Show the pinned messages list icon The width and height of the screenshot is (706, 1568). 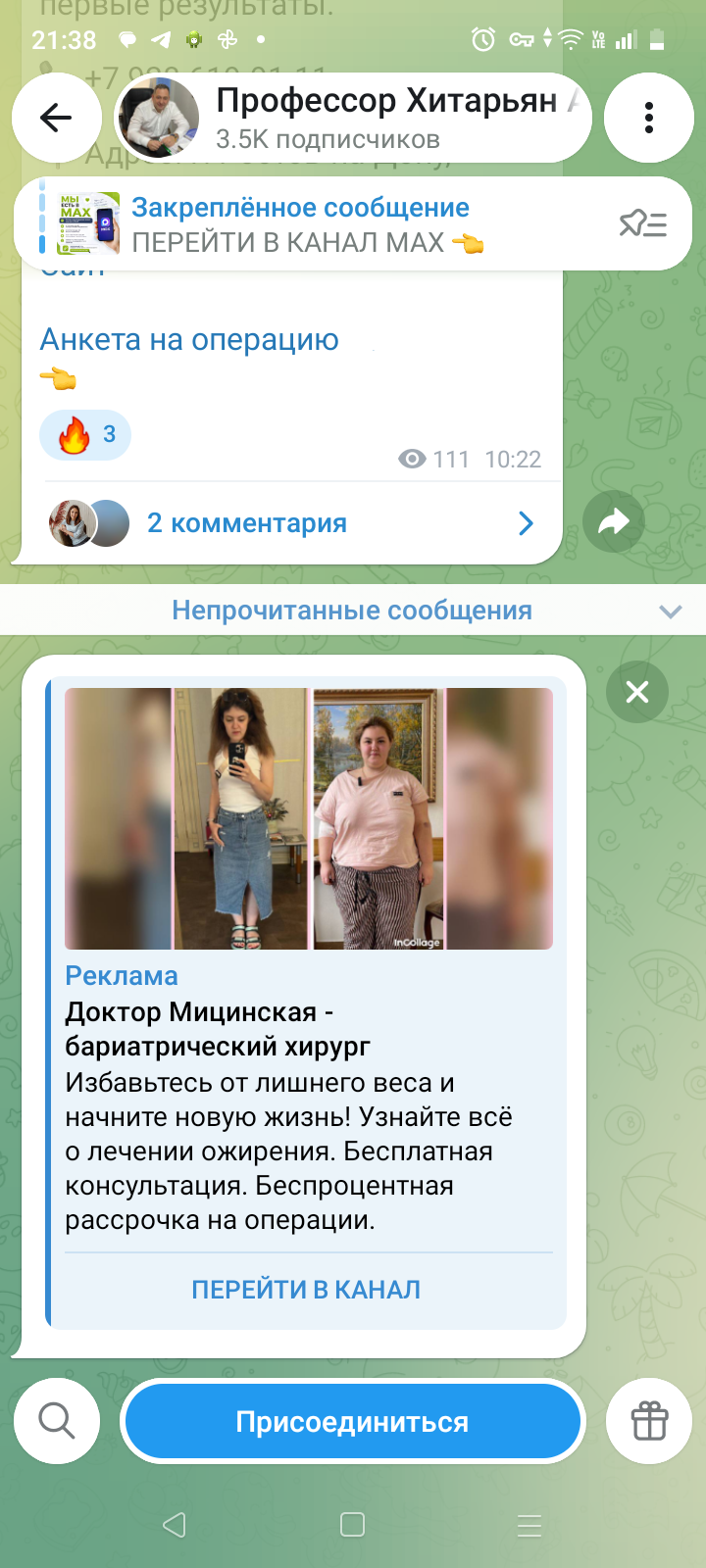[643, 224]
